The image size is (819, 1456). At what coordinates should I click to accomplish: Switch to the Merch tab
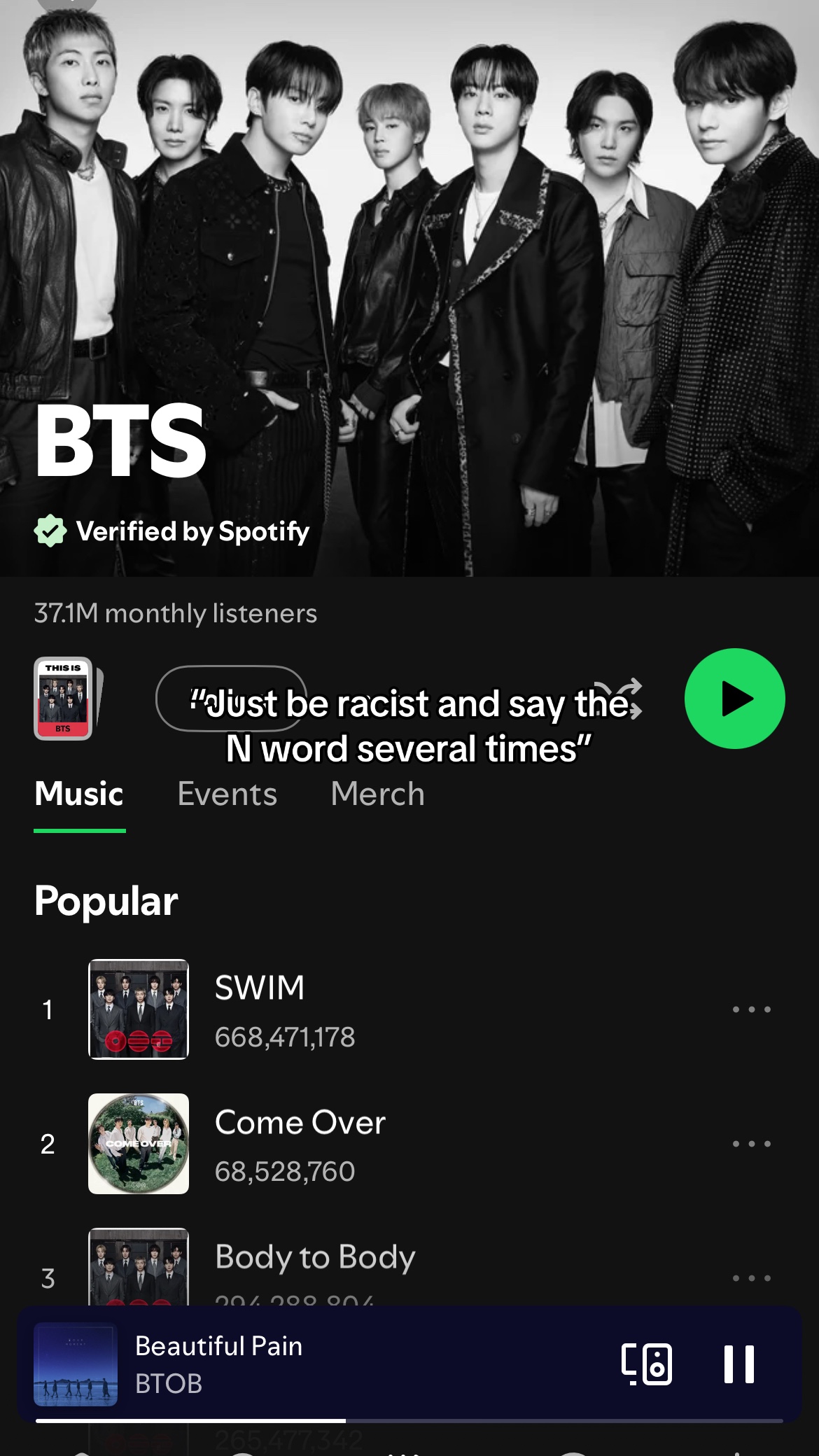point(378,794)
